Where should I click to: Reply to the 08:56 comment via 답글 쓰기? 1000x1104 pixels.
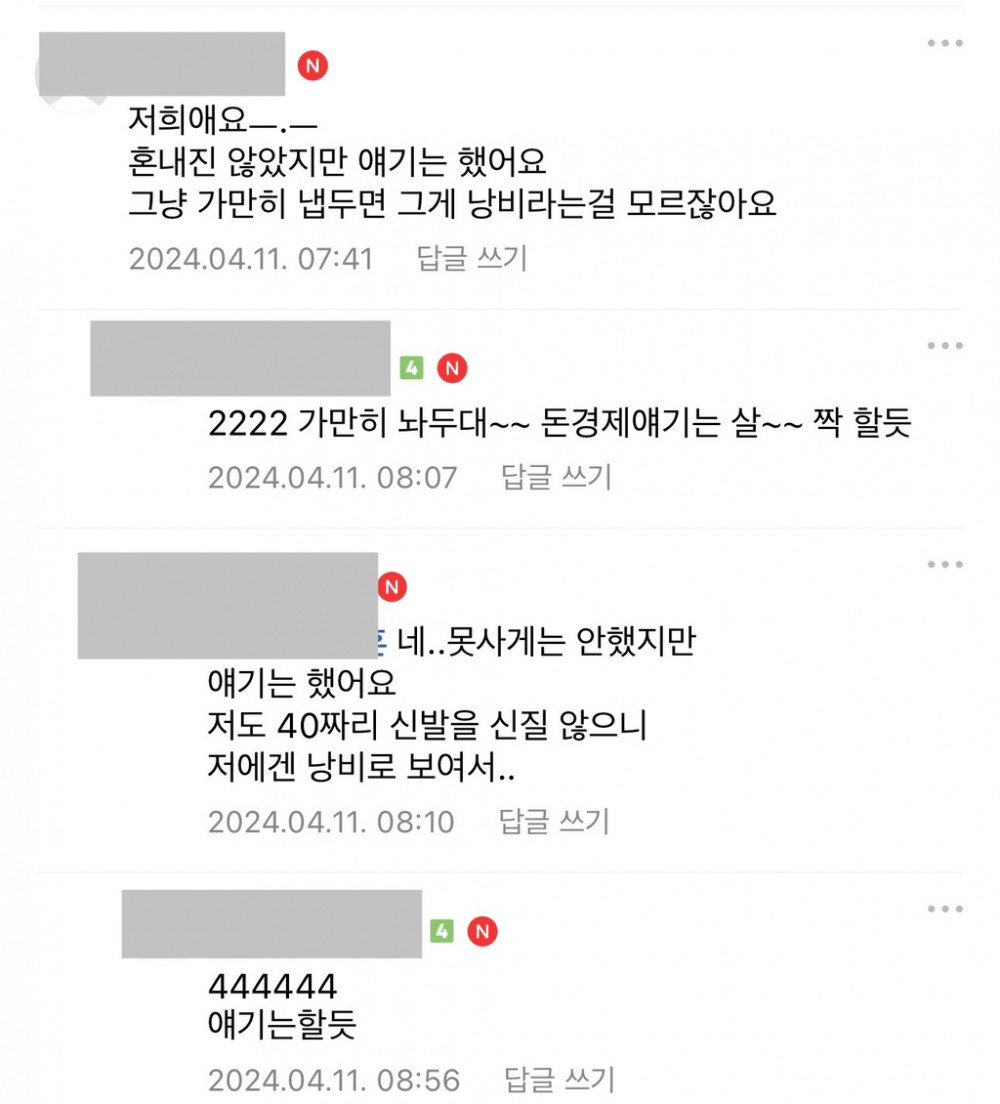pos(559,1080)
